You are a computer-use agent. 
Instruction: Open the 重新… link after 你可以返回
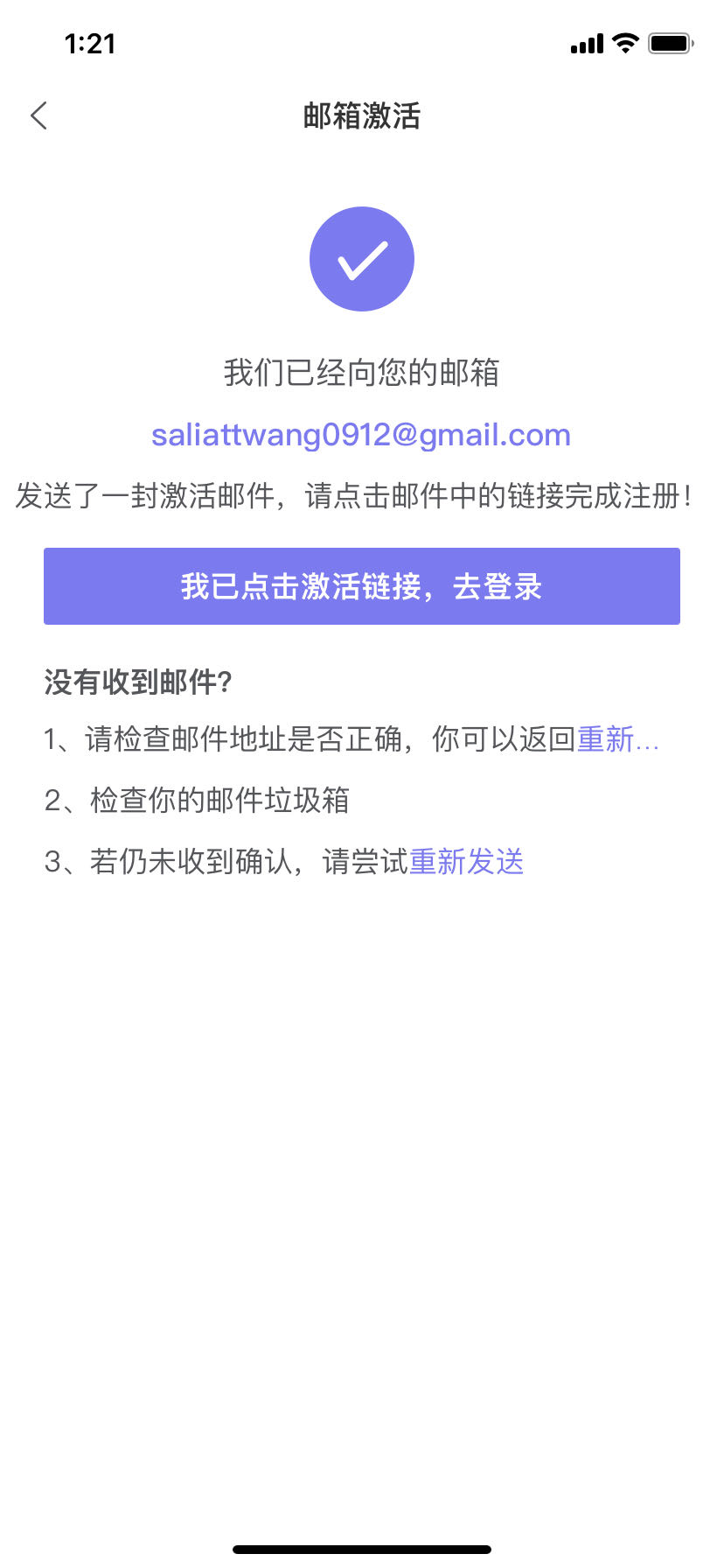pyautogui.click(x=616, y=740)
